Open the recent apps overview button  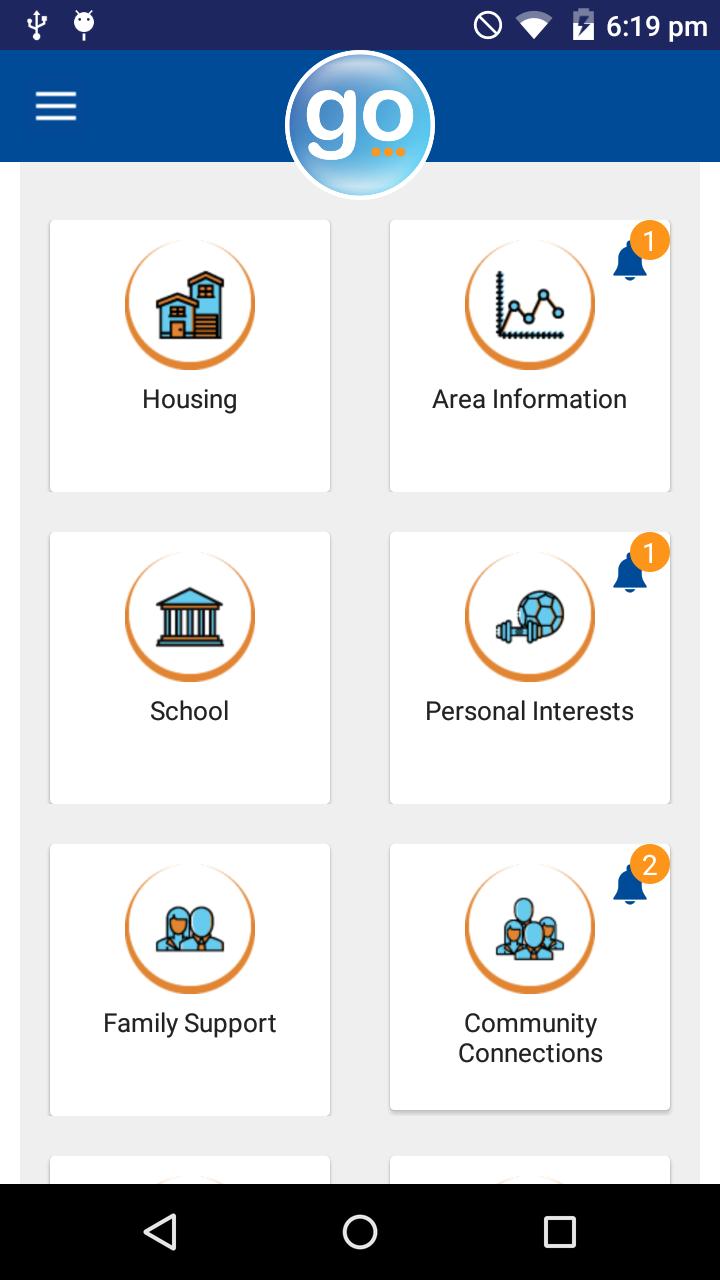pyautogui.click(x=560, y=1232)
